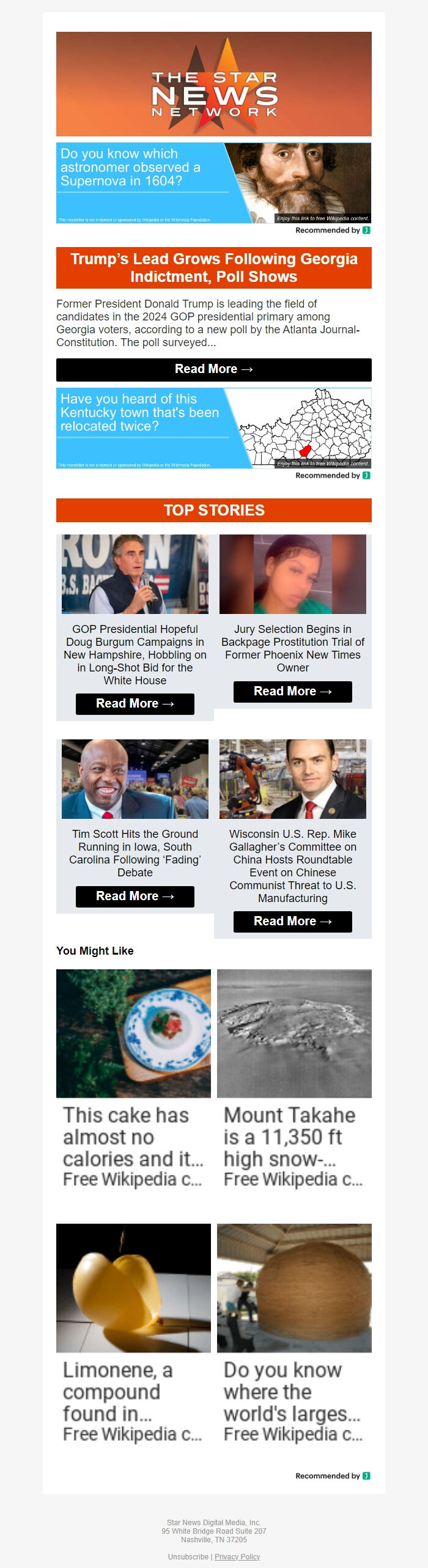View the low-calorie cake recommendation

click(133, 1080)
